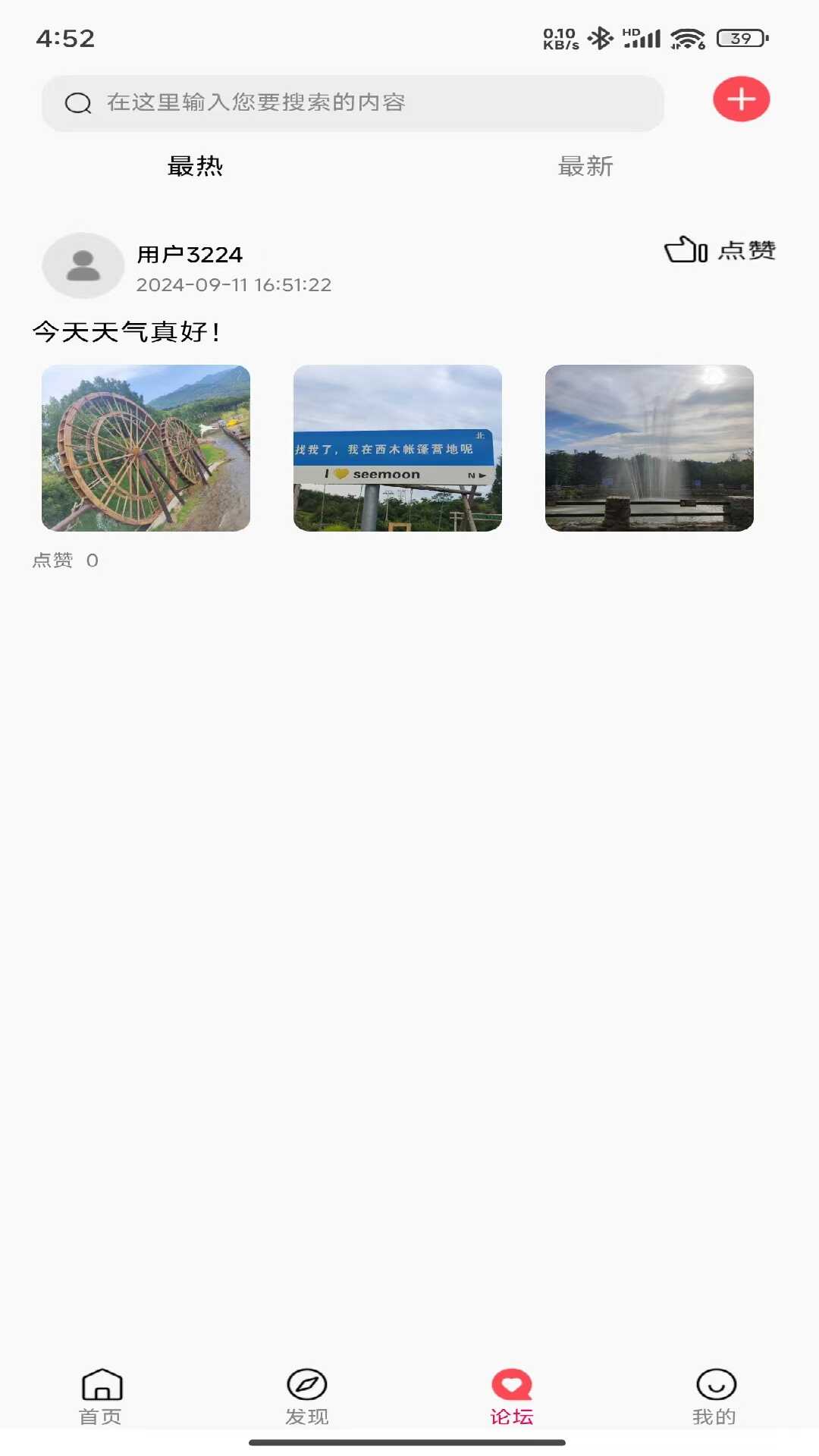Open the 发现 tab
The height and width of the screenshot is (1456, 819).
(306, 1396)
